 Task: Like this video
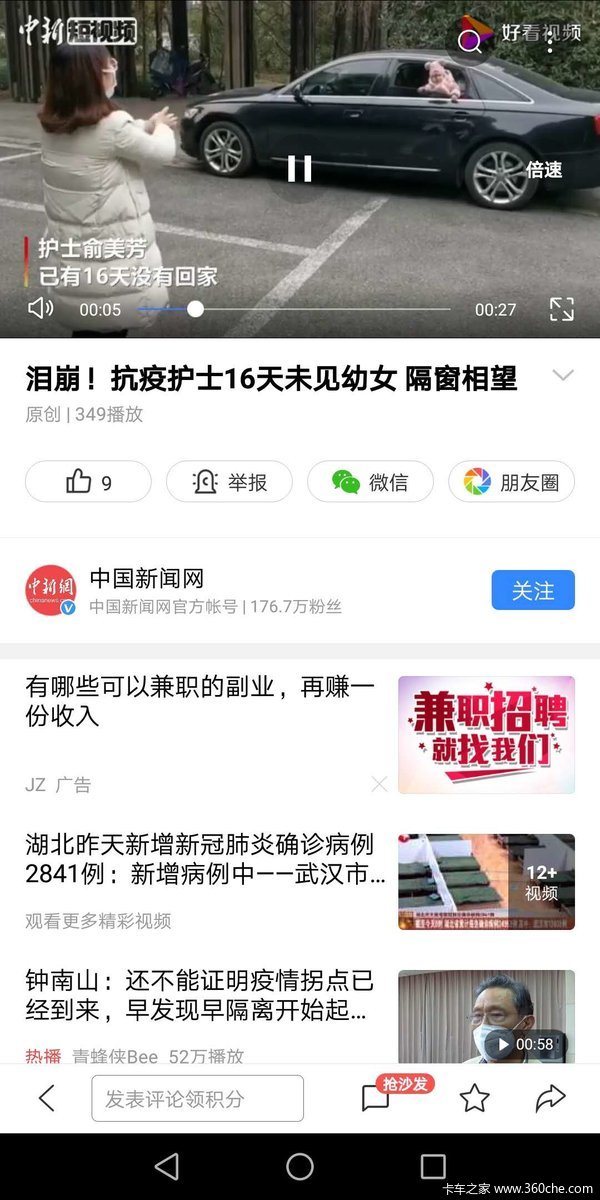(x=88, y=482)
